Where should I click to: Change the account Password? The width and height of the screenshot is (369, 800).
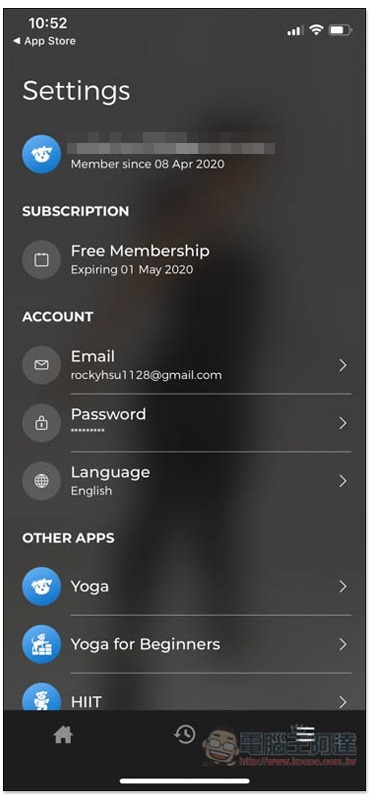point(186,422)
